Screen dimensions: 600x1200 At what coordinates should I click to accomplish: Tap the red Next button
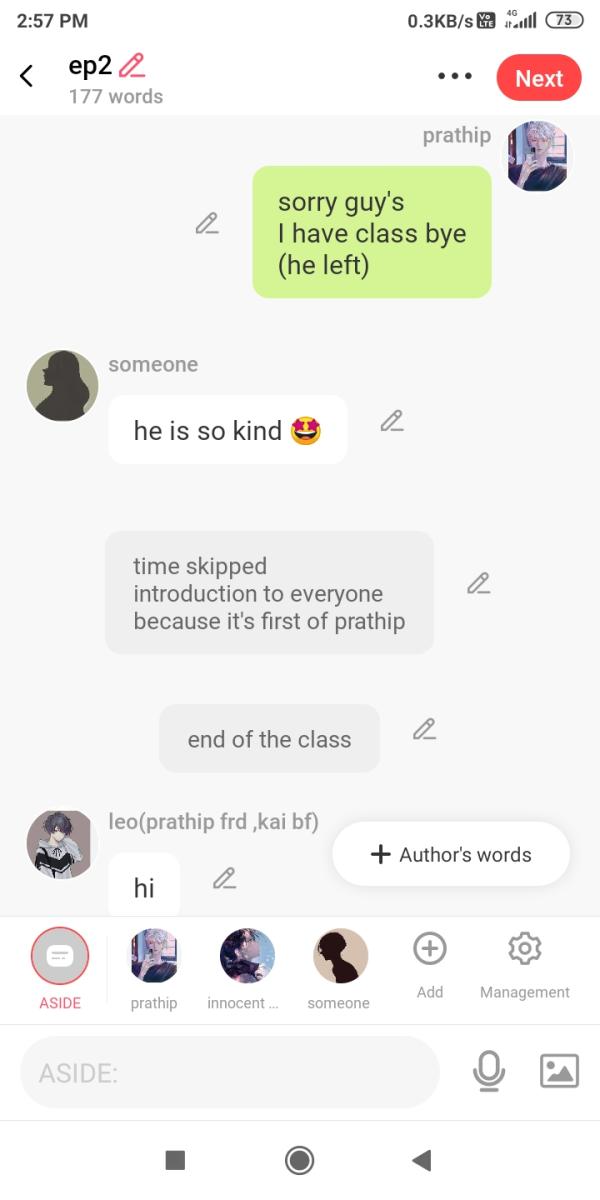pyautogui.click(x=538, y=78)
